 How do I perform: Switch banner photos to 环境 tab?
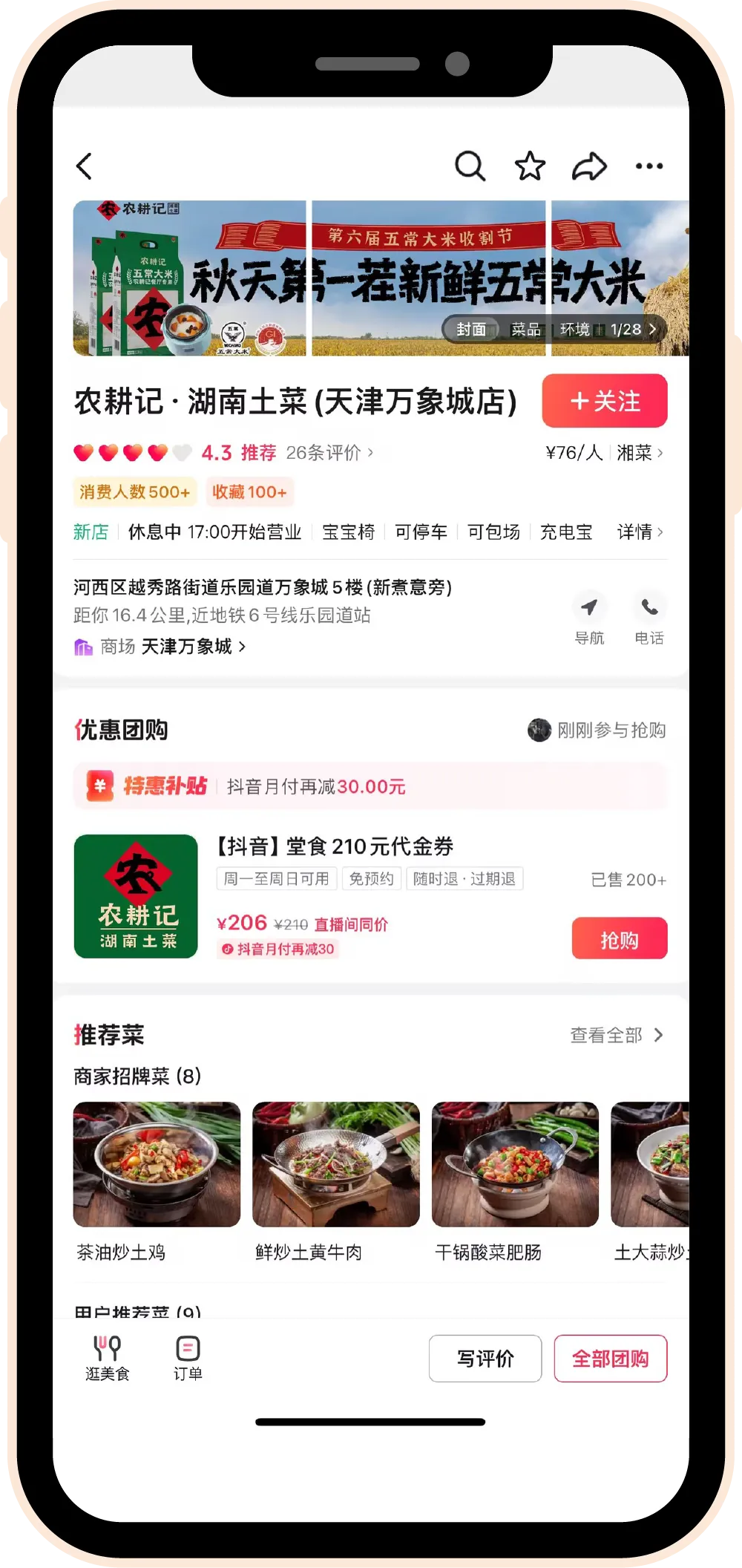click(574, 329)
